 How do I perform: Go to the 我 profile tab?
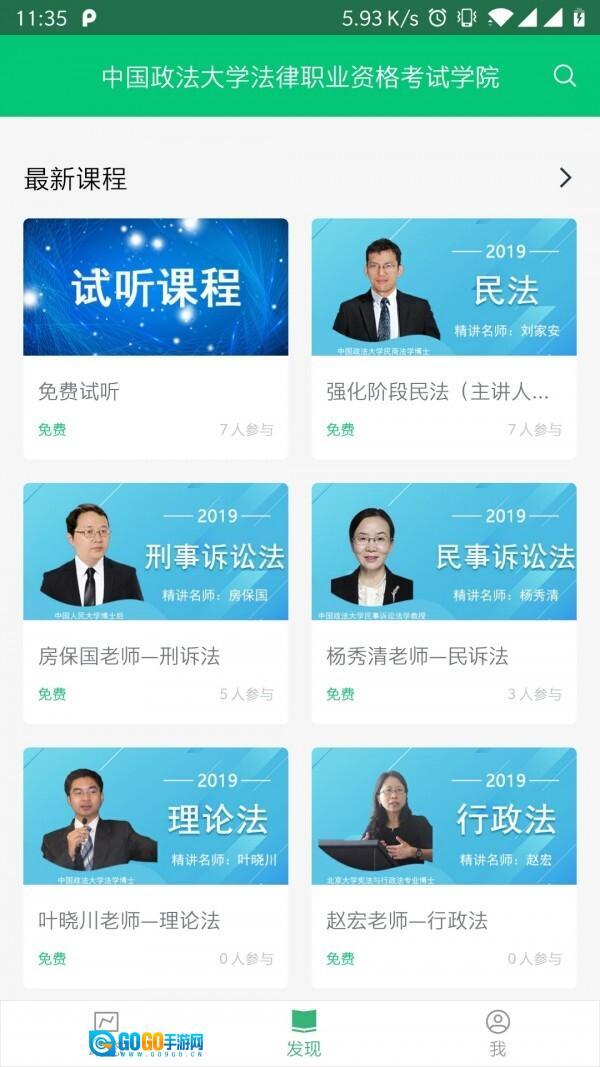[497, 1033]
